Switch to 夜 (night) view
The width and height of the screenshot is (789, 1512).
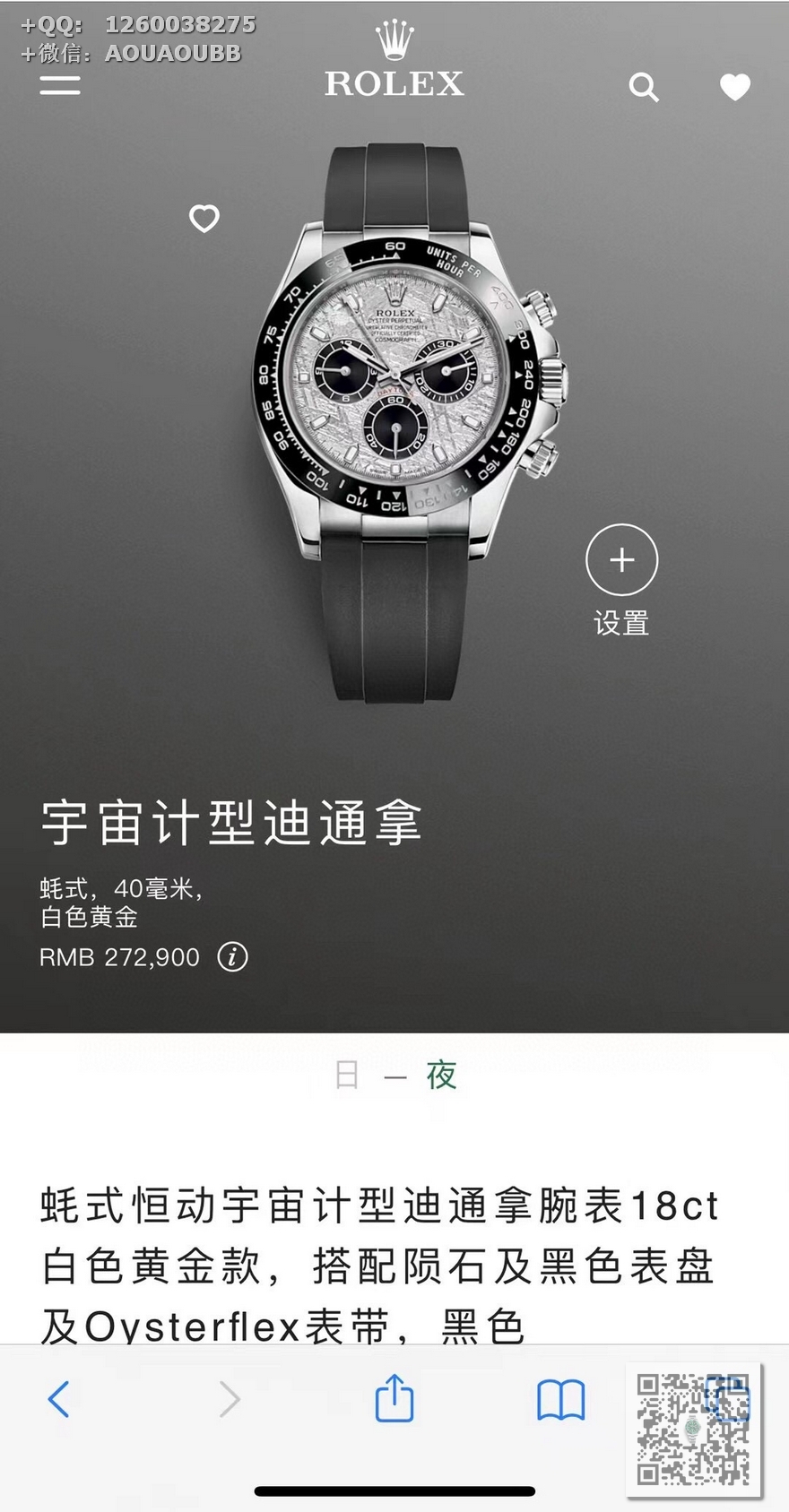tap(441, 1075)
